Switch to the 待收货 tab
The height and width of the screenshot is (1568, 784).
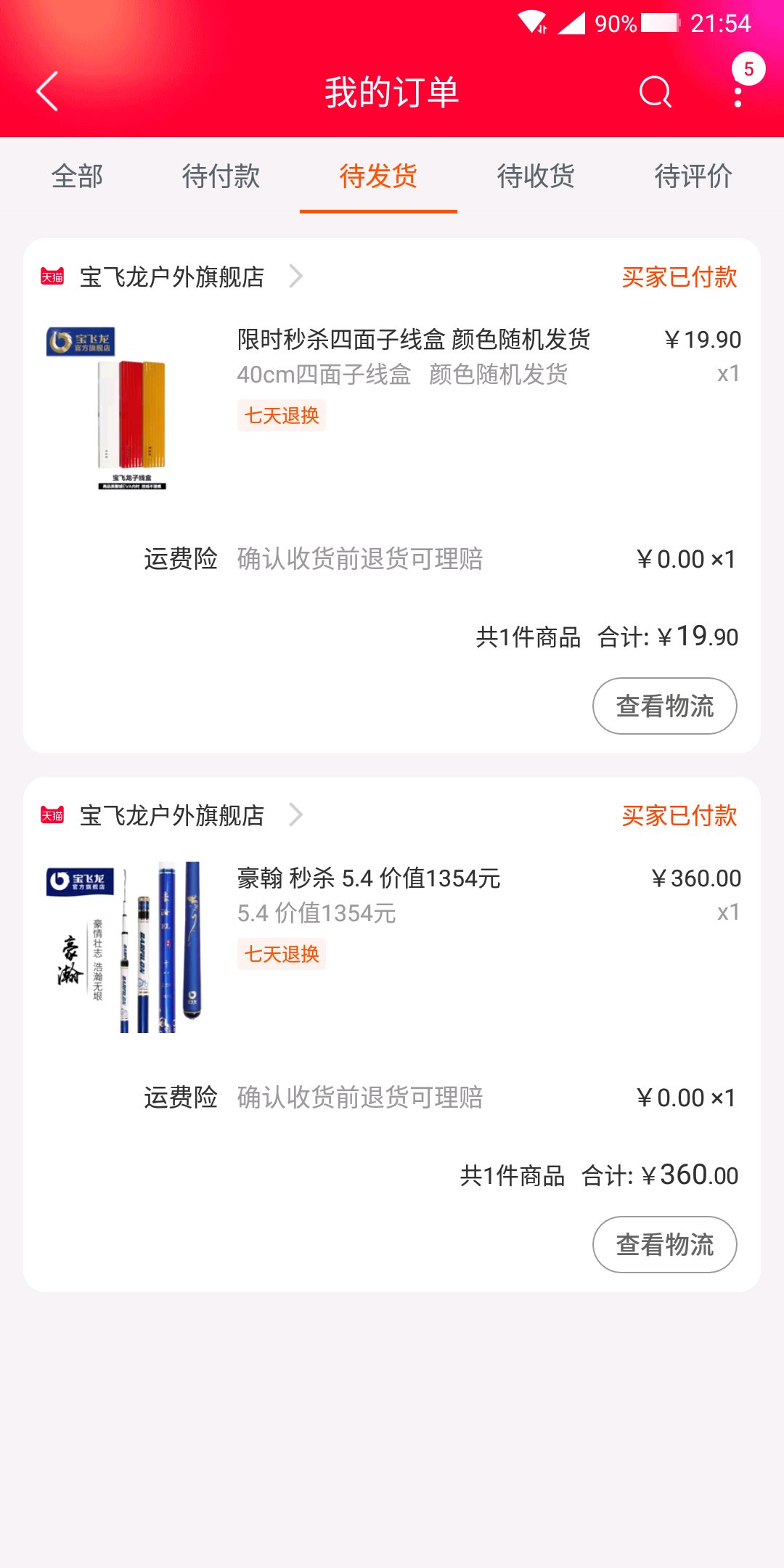[536, 176]
